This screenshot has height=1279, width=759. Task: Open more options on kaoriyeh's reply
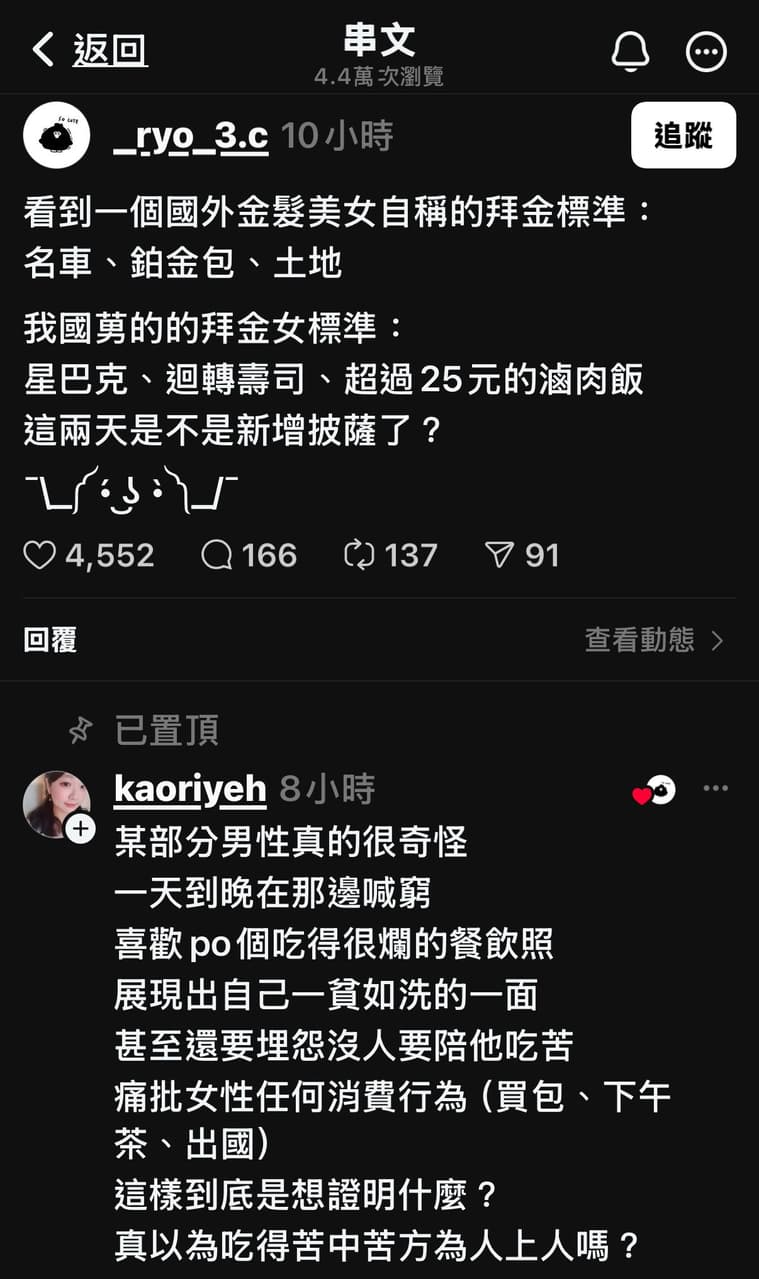[715, 788]
